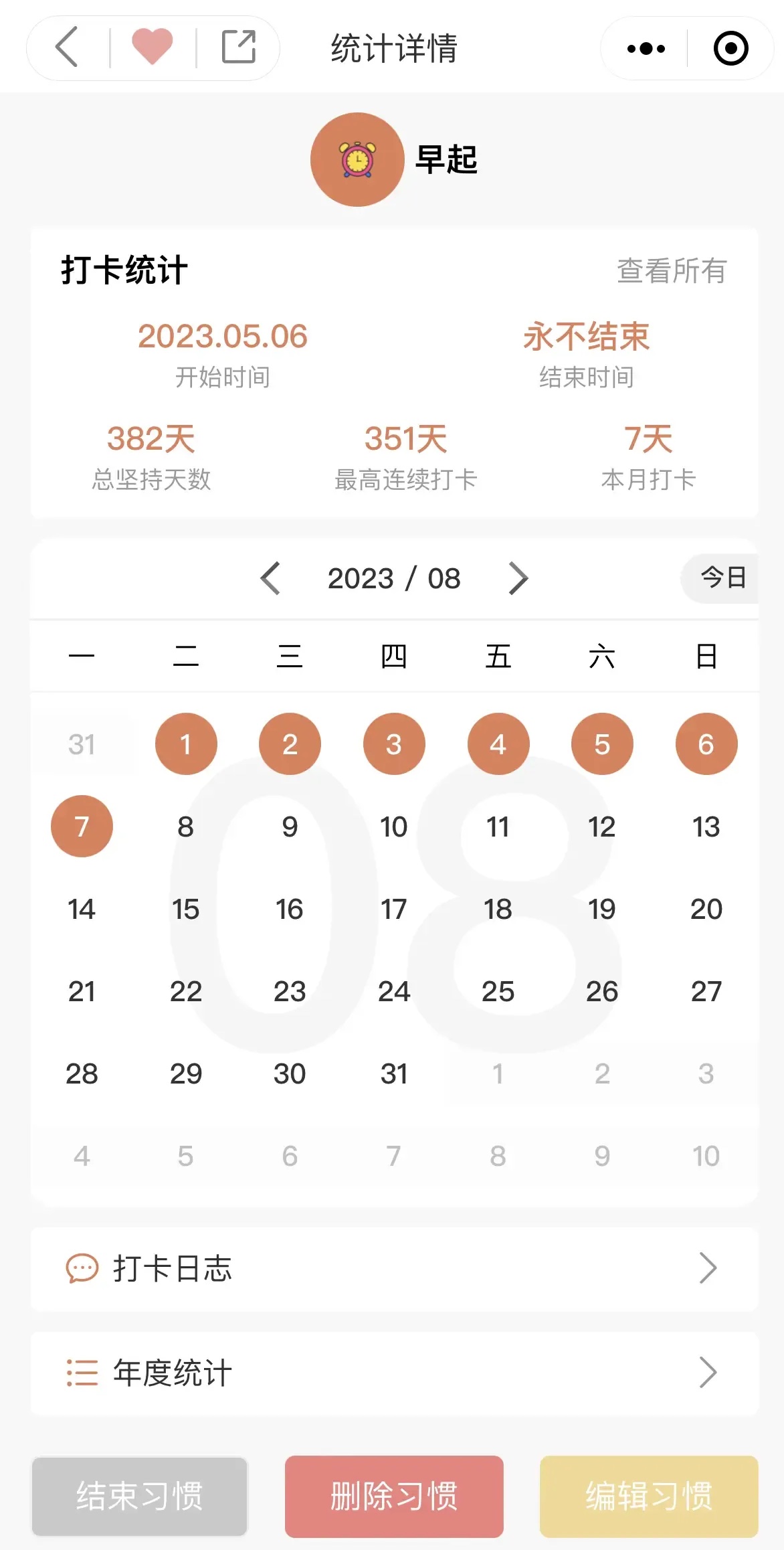The width and height of the screenshot is (784, 1550).
Task: Open 年度统计 yearly statistics
Action: pyautogui.click(x=394, y=1373)
